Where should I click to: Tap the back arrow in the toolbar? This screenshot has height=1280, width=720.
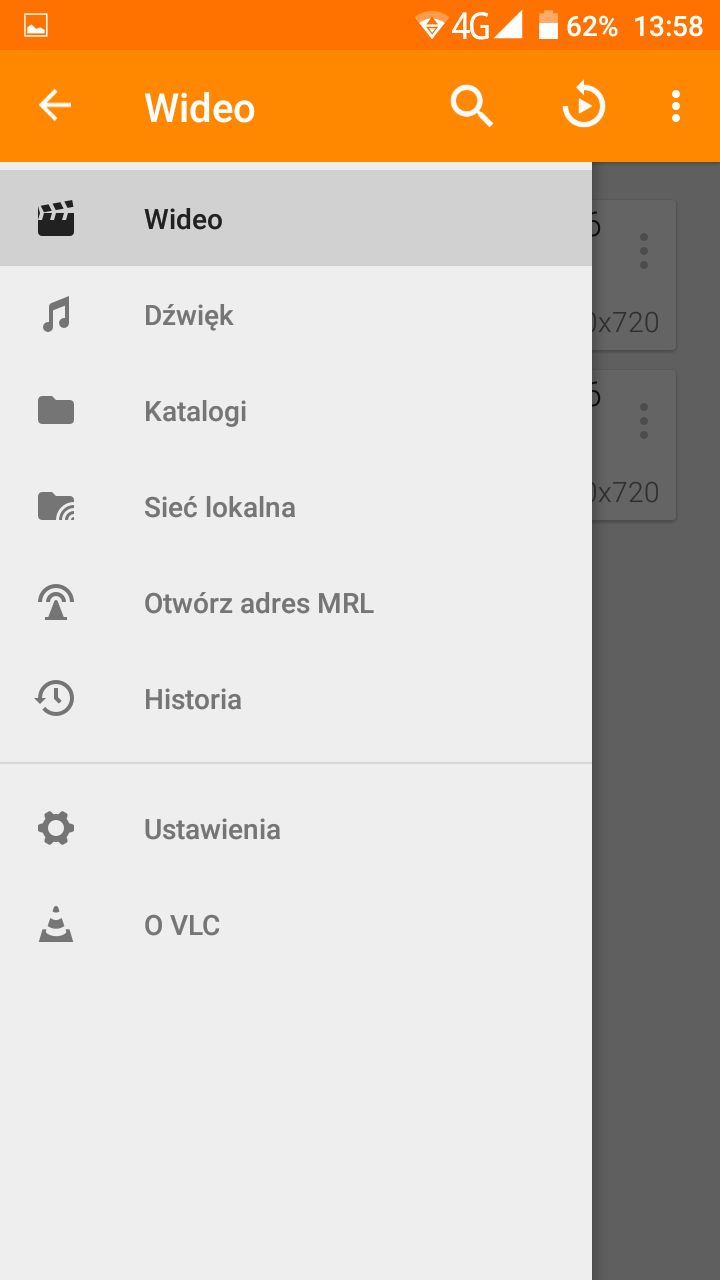point(54,105)
